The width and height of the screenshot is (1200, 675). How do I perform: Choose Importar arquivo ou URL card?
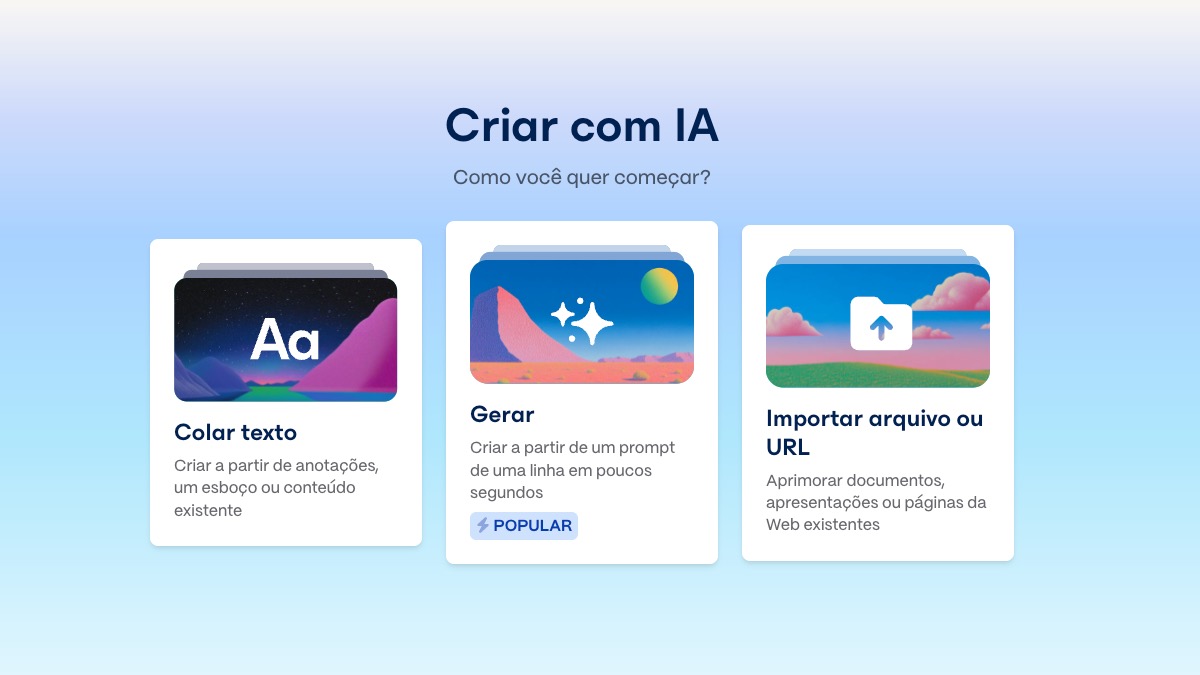click(877, 392)
